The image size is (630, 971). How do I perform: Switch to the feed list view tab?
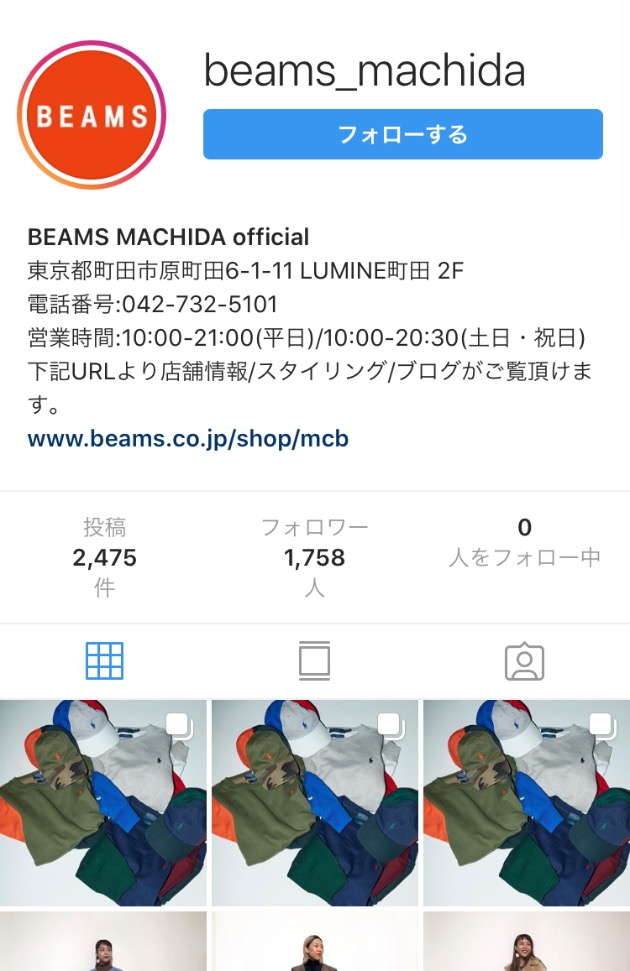pos(314,661)
